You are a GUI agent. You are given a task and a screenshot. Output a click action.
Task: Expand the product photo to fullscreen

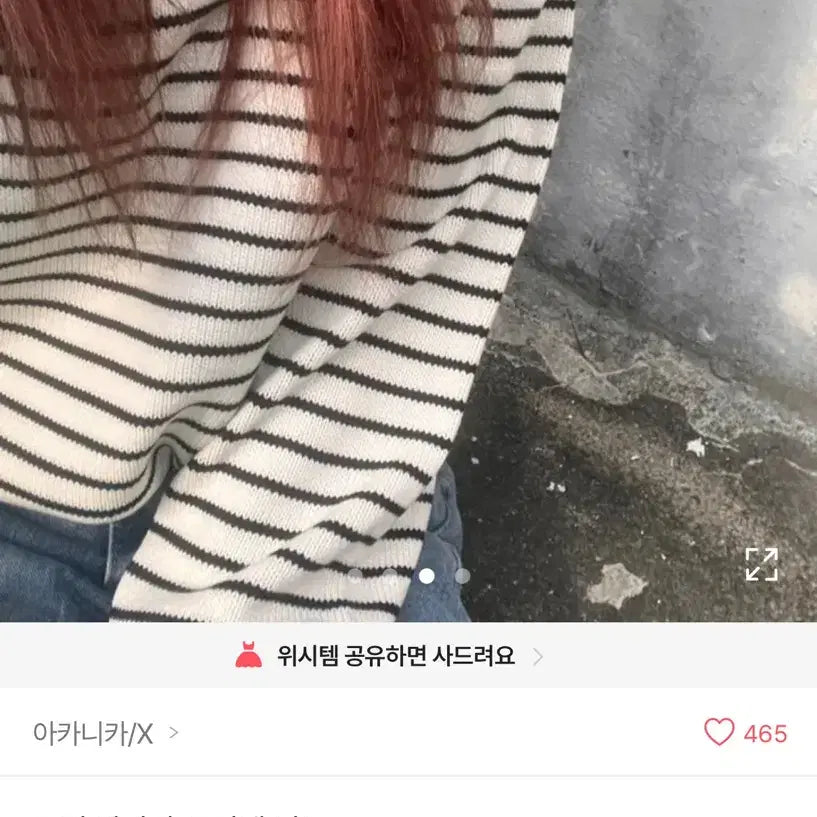pyautogui.click(x=761, y=564)
